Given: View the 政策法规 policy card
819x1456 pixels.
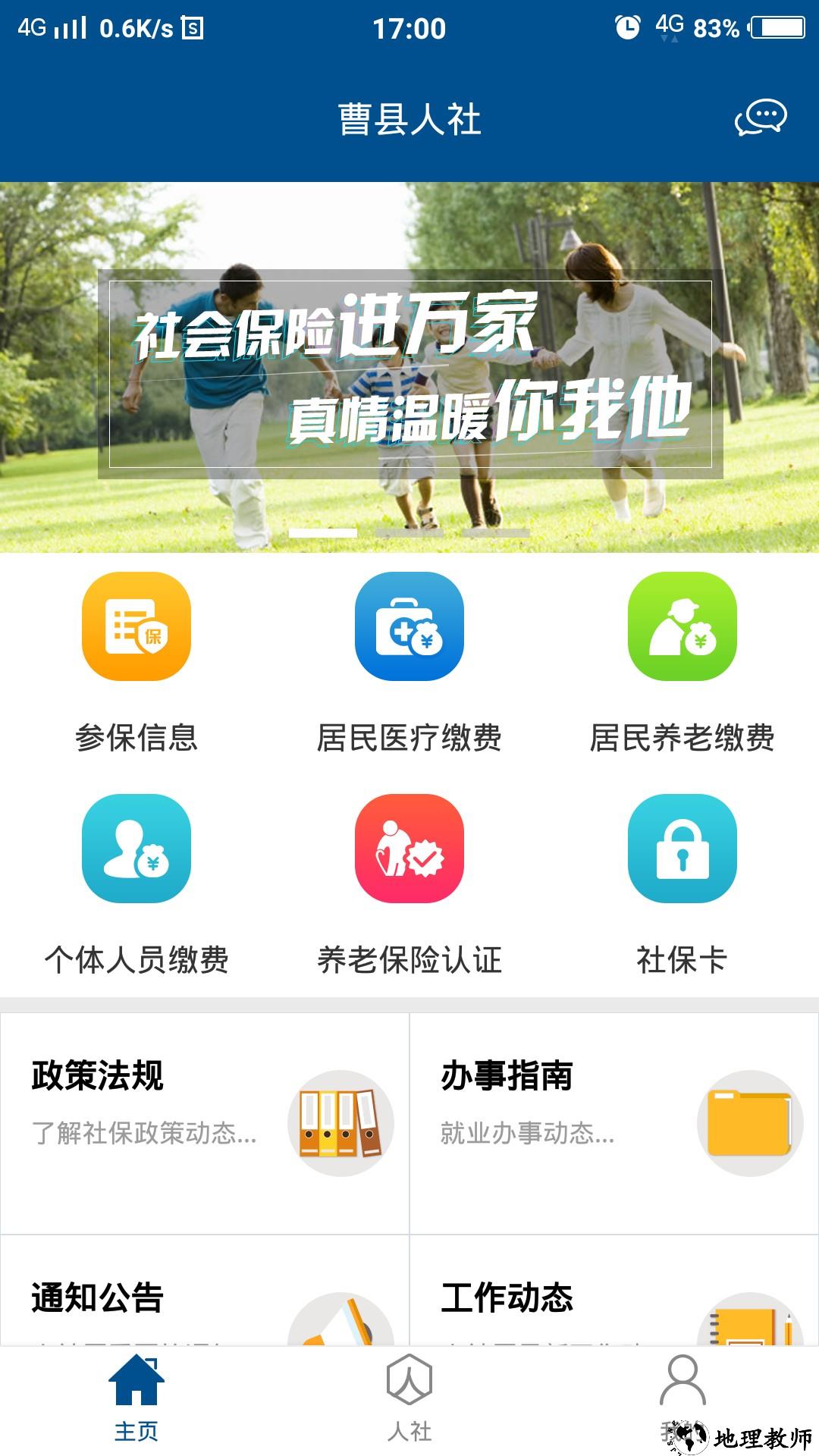Looking at the screenshot, I should 205,1122.
